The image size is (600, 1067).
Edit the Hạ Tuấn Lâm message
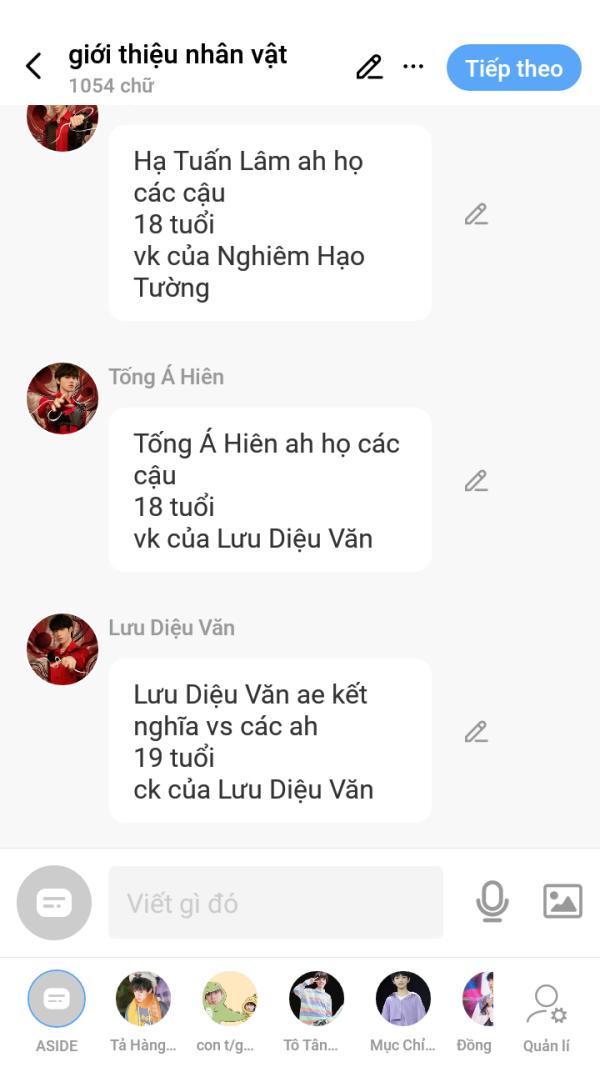tap(476, 214)
